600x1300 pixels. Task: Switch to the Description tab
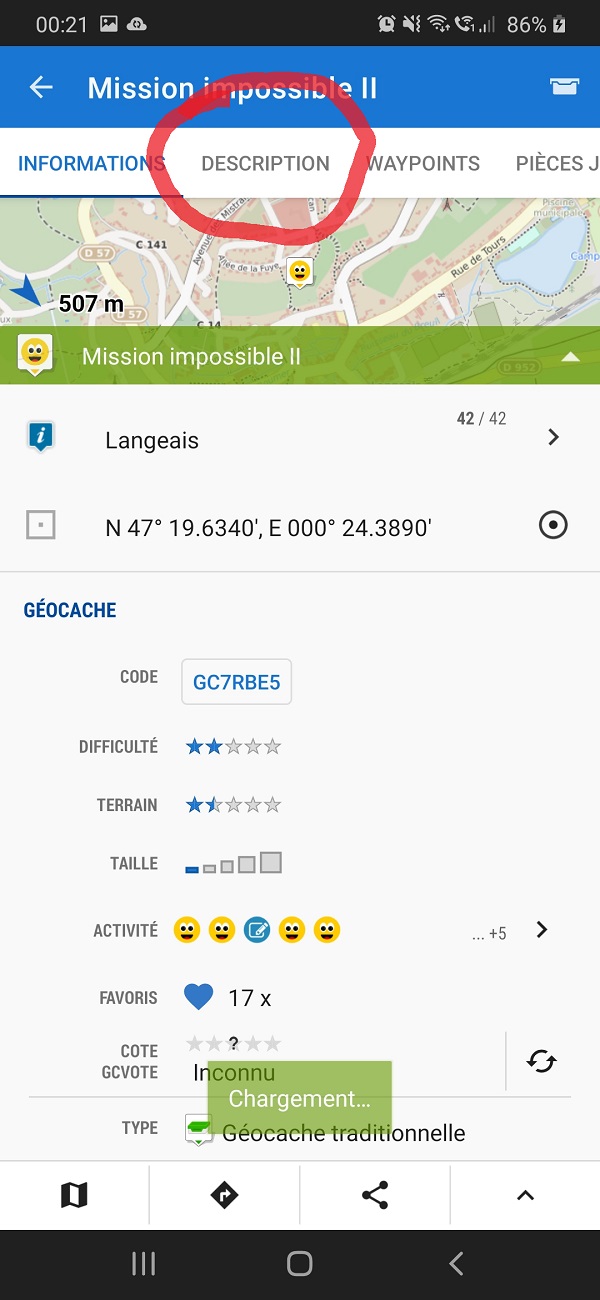tap(265, 164)
